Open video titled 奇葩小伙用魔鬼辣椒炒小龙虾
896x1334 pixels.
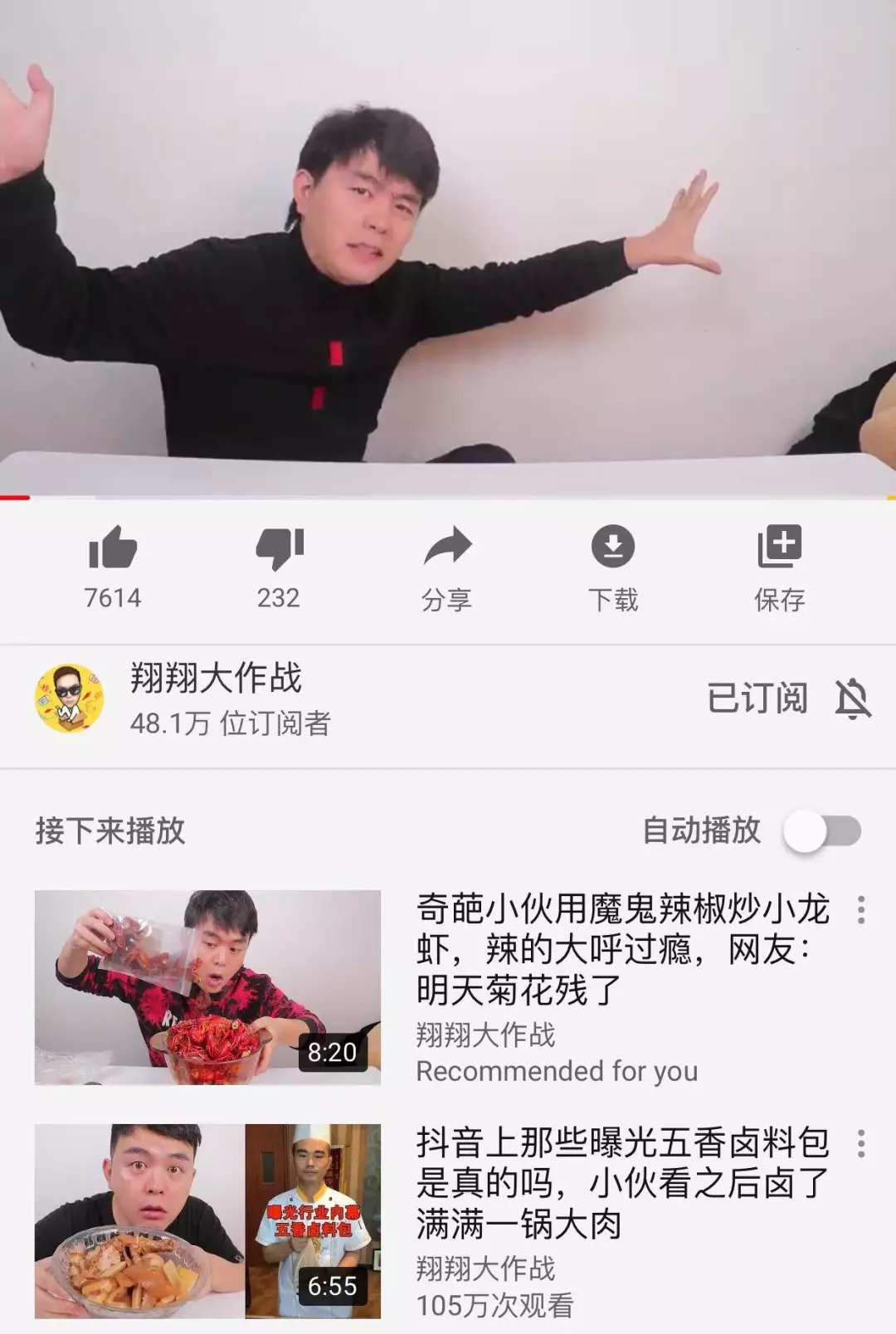coord(622,949)
